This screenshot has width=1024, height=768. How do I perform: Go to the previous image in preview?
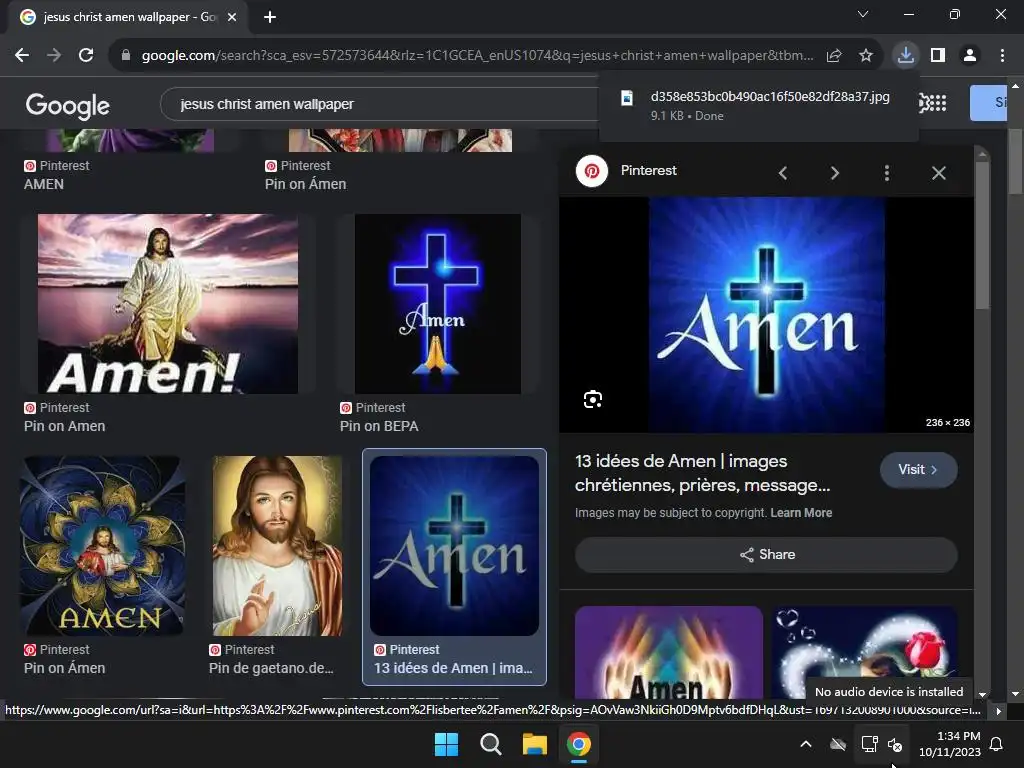point(783,173)
